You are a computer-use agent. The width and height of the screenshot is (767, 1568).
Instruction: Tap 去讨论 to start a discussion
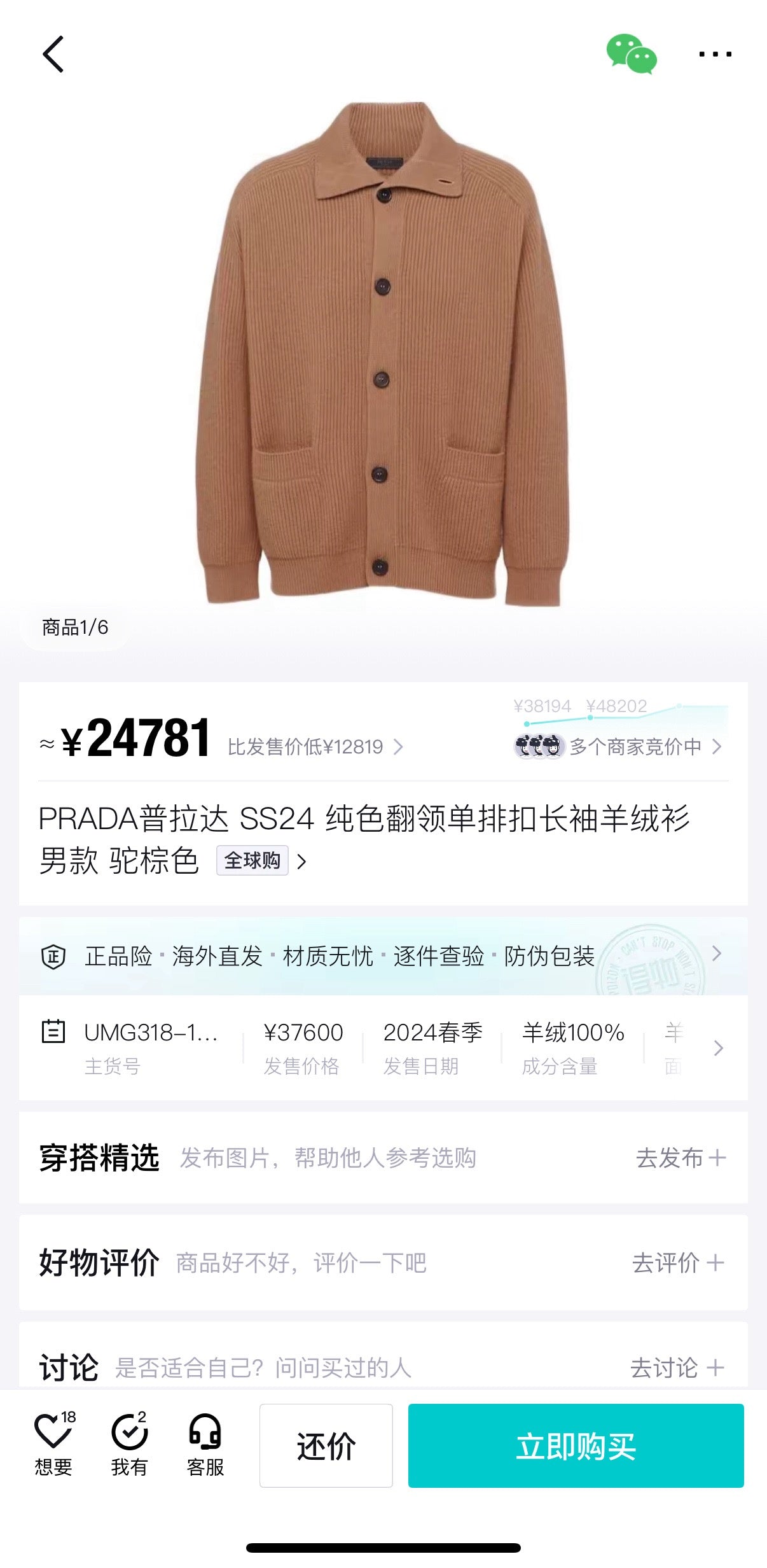677,1367
